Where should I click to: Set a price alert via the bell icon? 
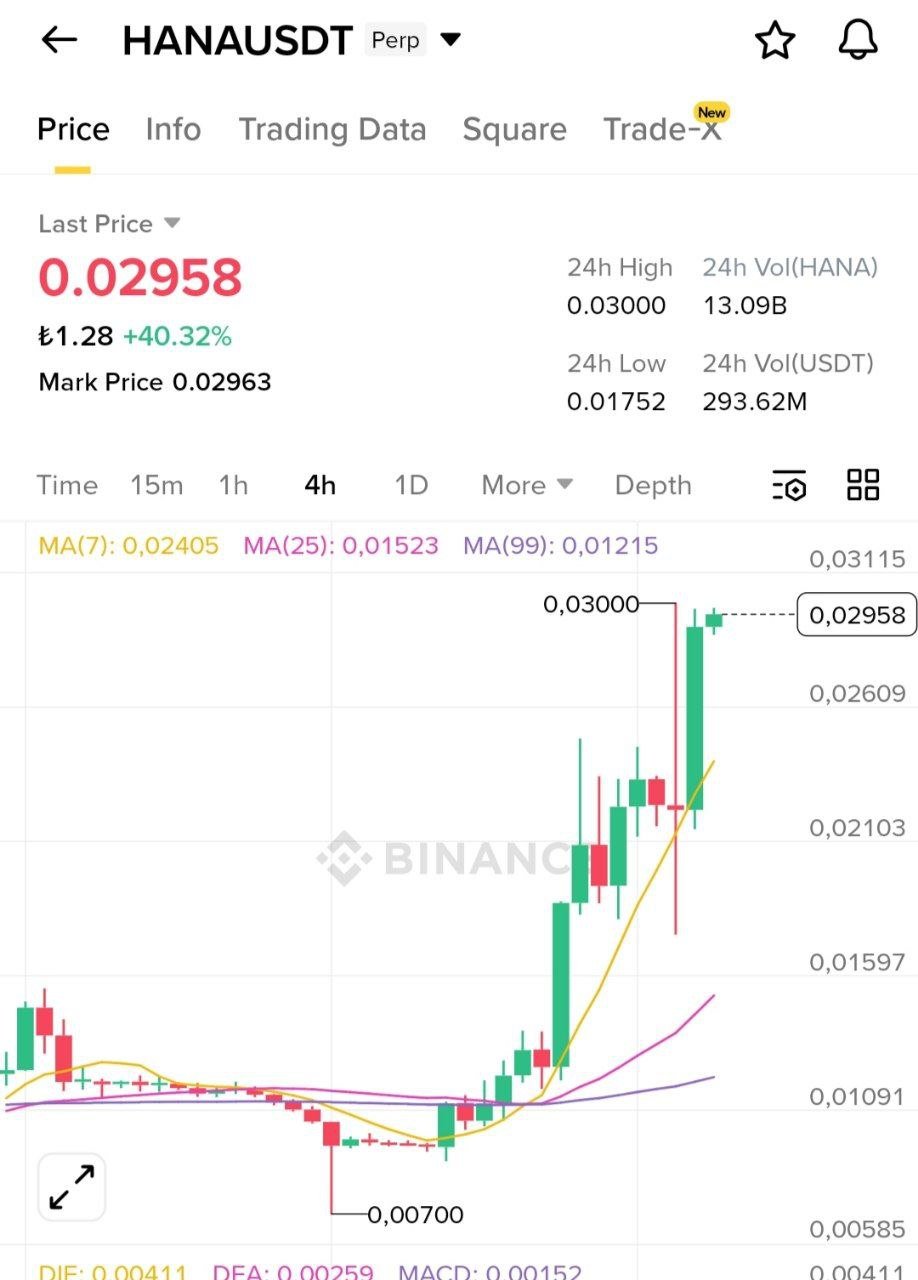(x=857, y=40)
